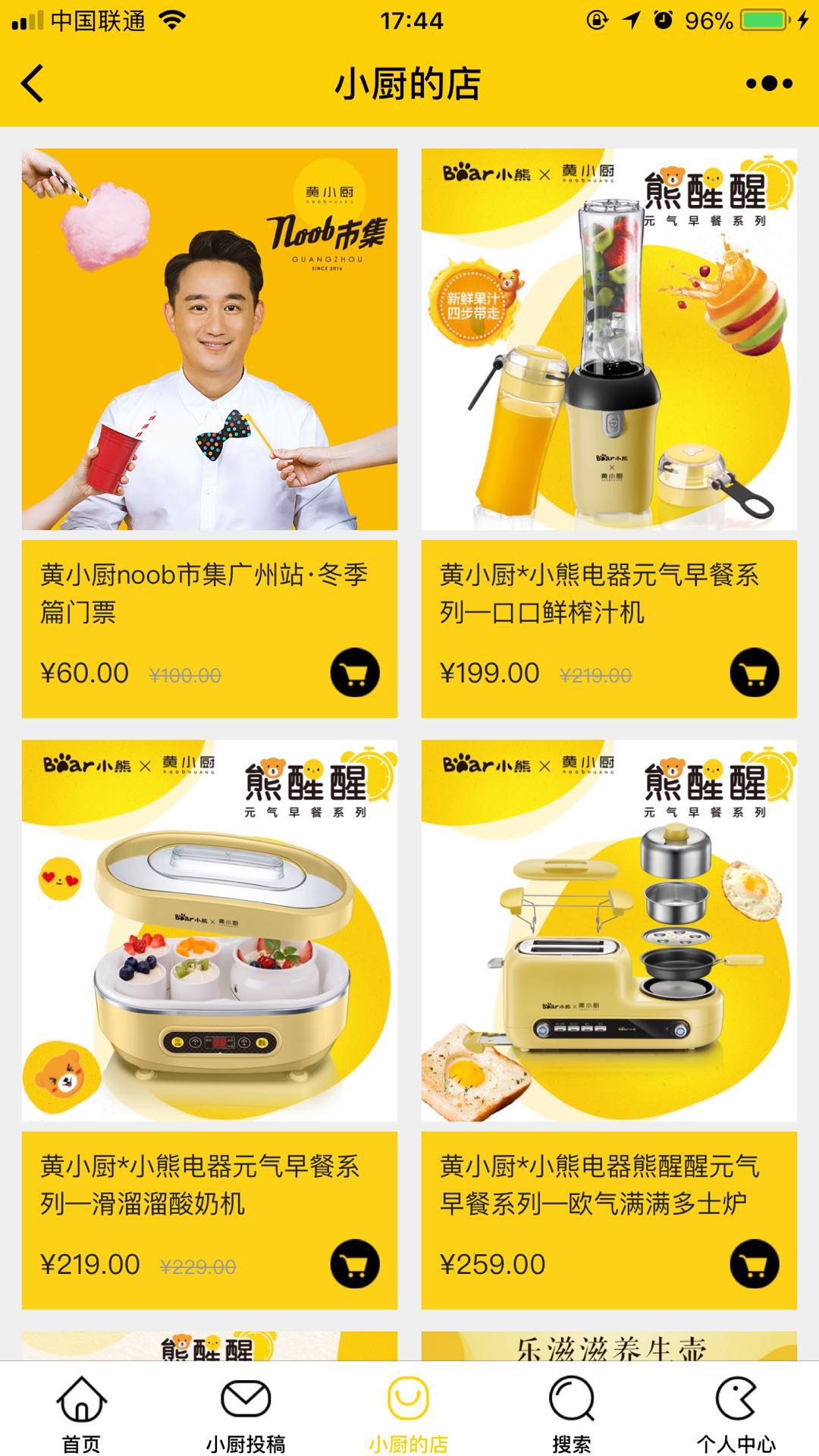The width and height of the screenshot is (819, 1456).
Task: Add the ¥199.00 juicer to cart
Action: (x=755, y=673)
